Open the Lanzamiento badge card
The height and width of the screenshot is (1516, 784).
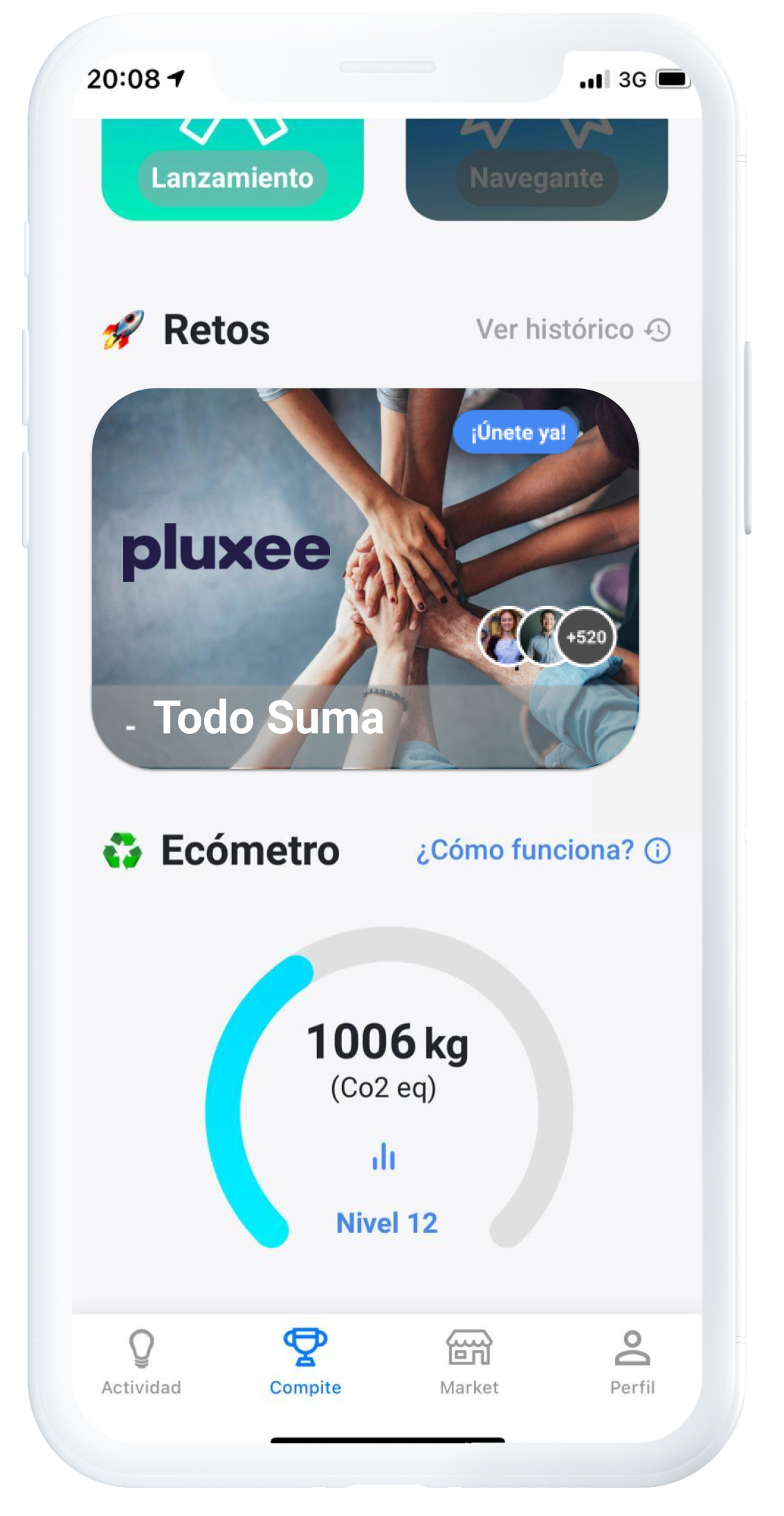click(x=233, y=169)
